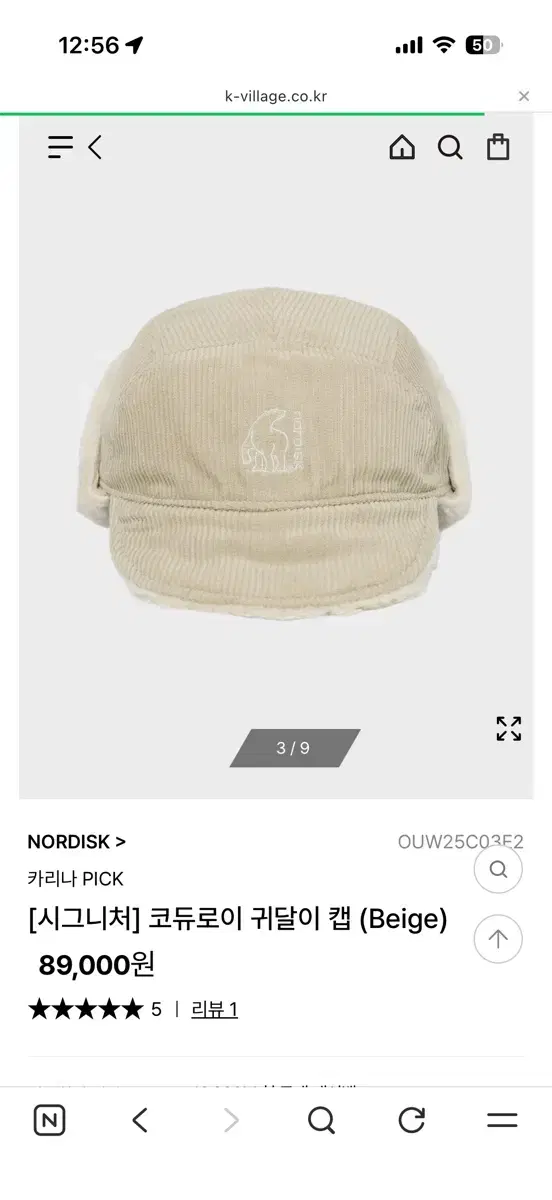
Task: Jump to top with the up-arrow button
Action: [x=498, y=939]
